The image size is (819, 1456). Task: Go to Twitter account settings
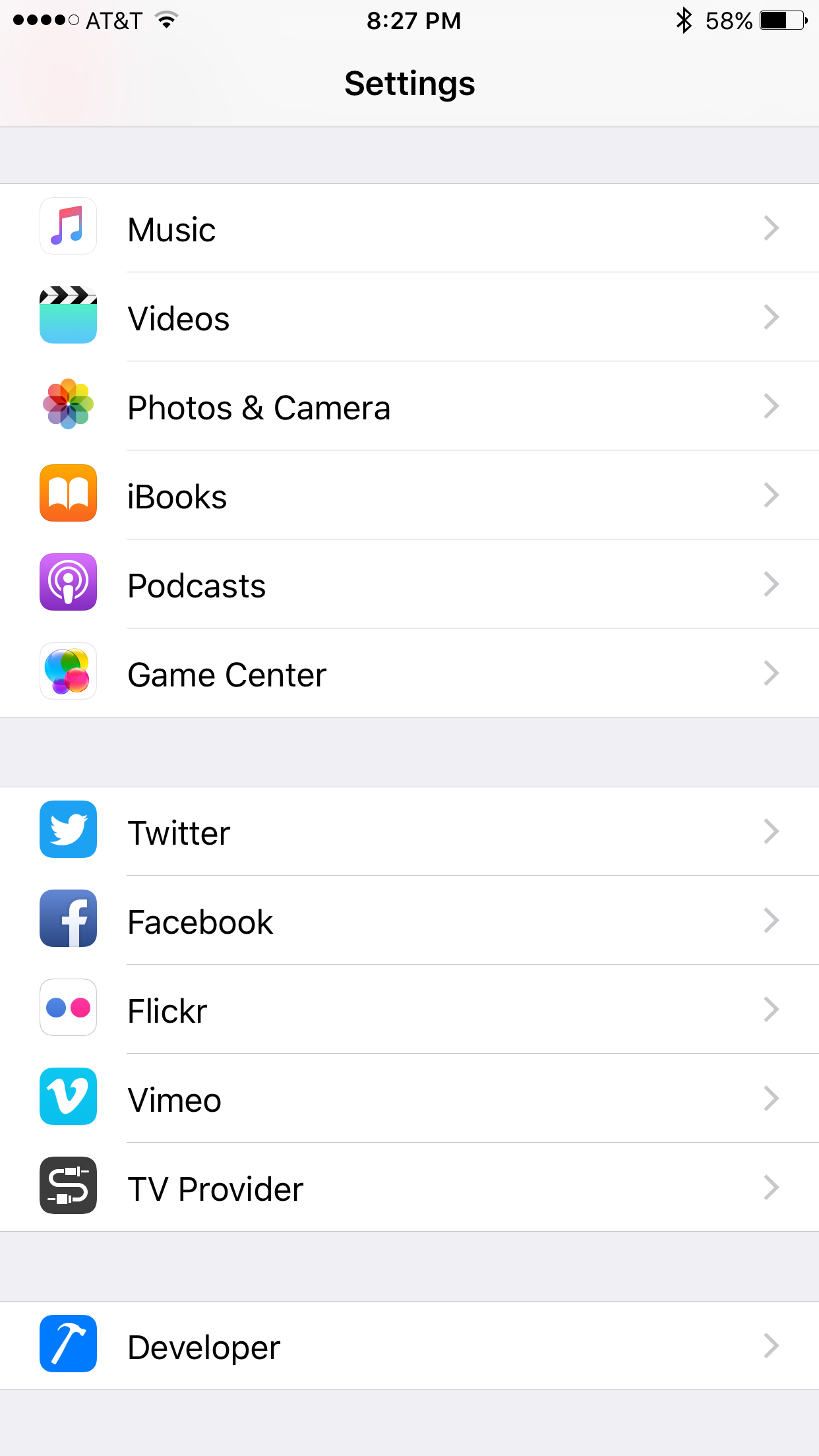tap(409, 832)
